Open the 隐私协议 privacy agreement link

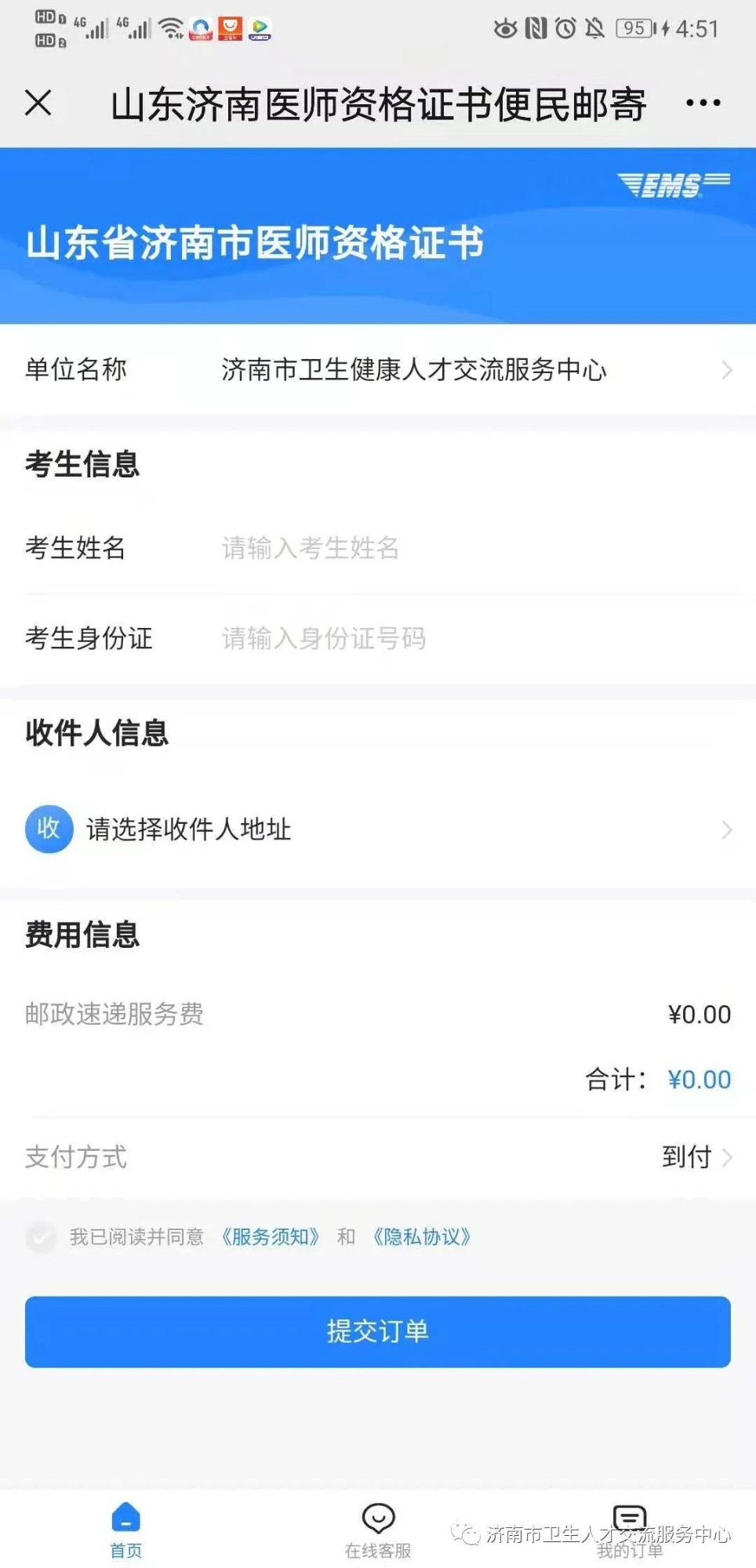point(422,1237)
